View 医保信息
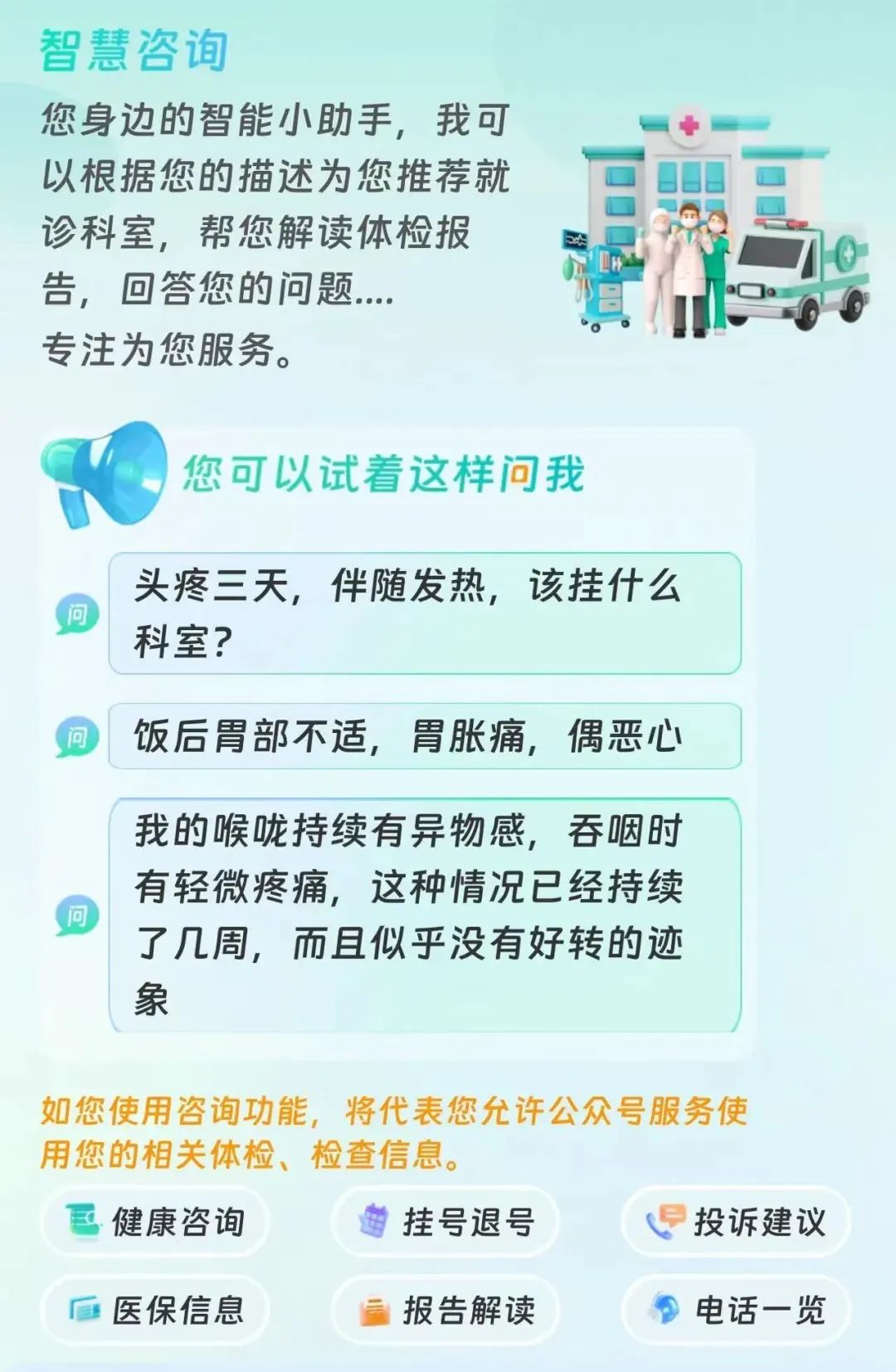 pyautogui.click(x=156, y=1311)
